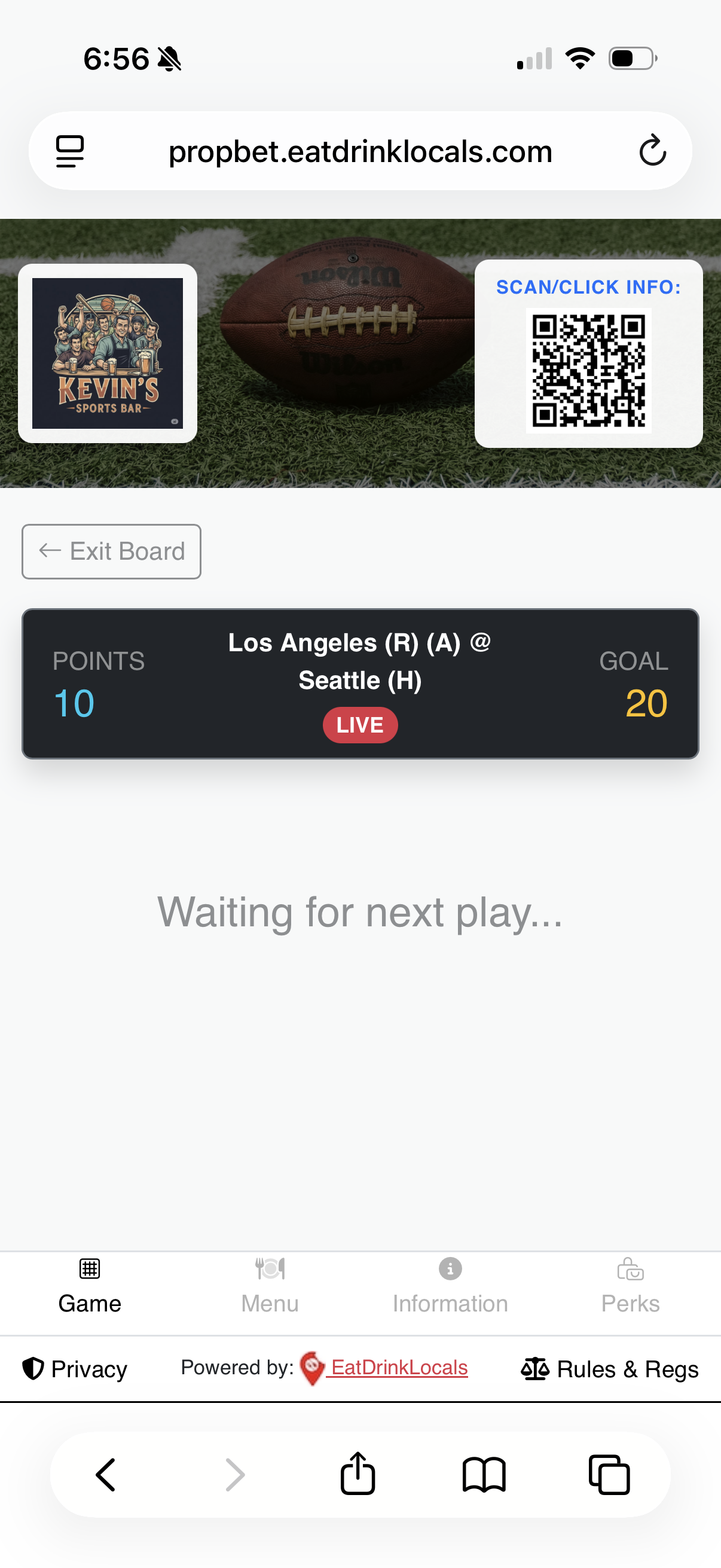The width and height of the screenshot is (721, 1568).
Task: Select the Menu fork-and-plate icon
Action: pos(270,1268)
